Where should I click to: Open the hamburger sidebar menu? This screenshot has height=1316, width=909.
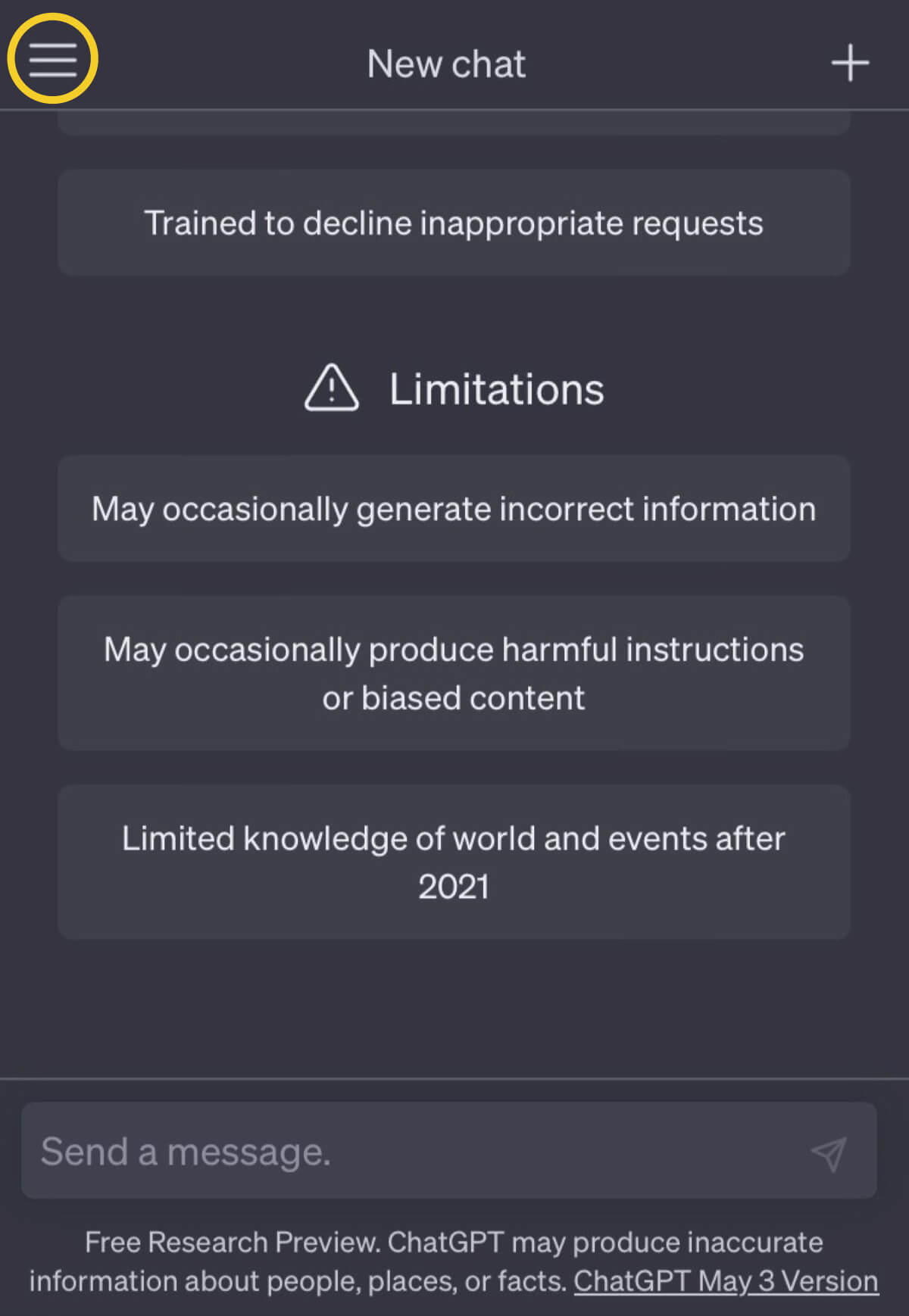(53, 59)
